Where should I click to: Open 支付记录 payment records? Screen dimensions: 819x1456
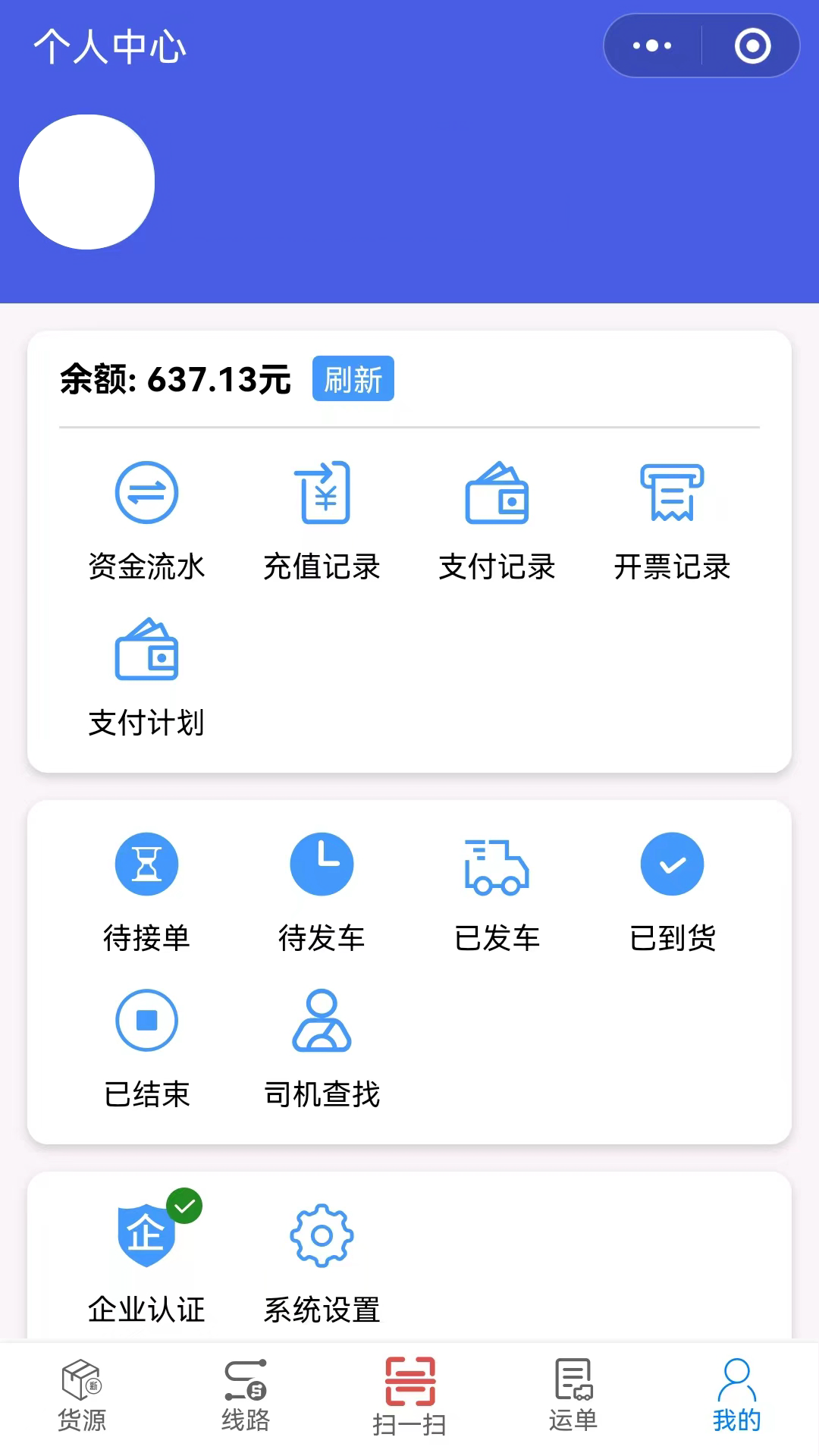[497, 521]
